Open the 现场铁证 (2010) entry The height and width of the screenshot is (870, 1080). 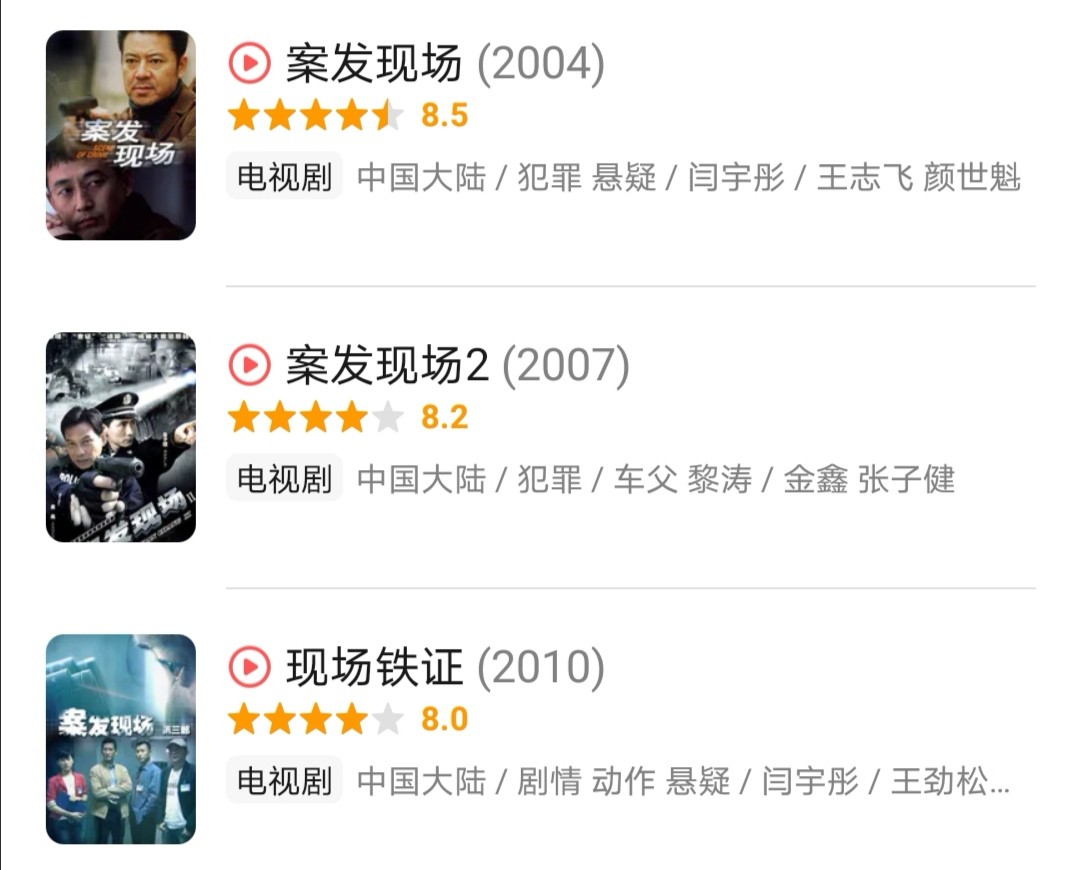(x=445, y=668)
